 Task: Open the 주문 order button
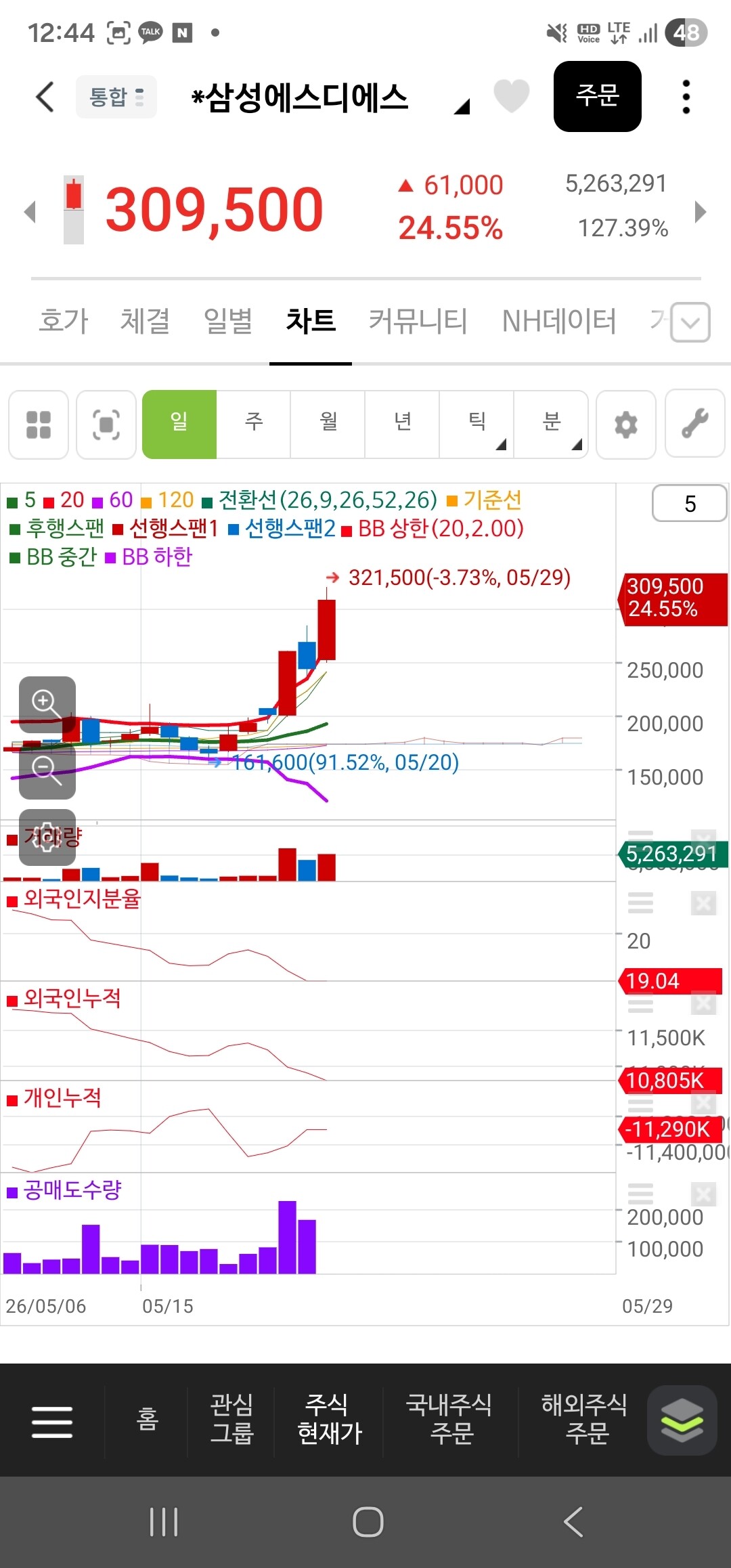tap(598, 96)
